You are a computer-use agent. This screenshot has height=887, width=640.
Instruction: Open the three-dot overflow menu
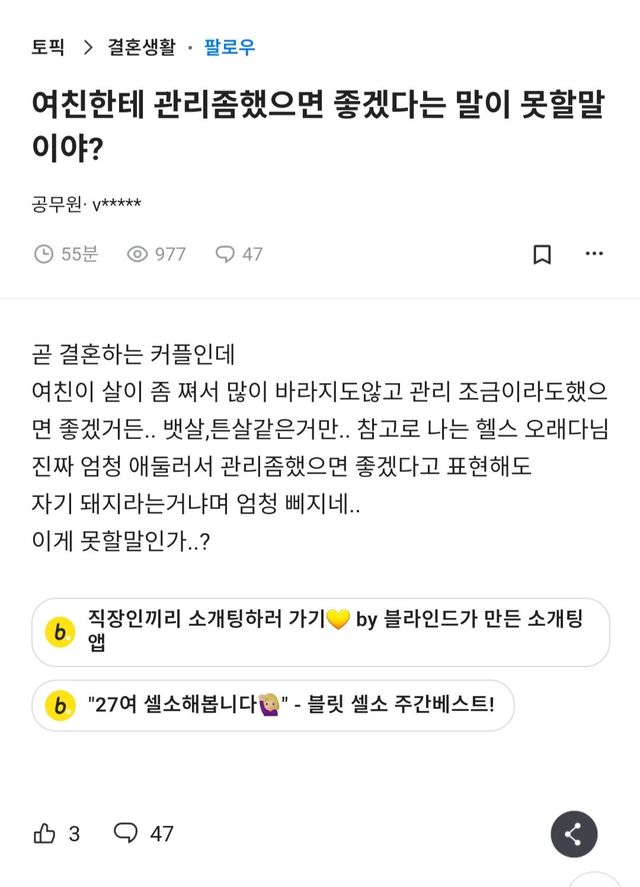coord(594,254)
